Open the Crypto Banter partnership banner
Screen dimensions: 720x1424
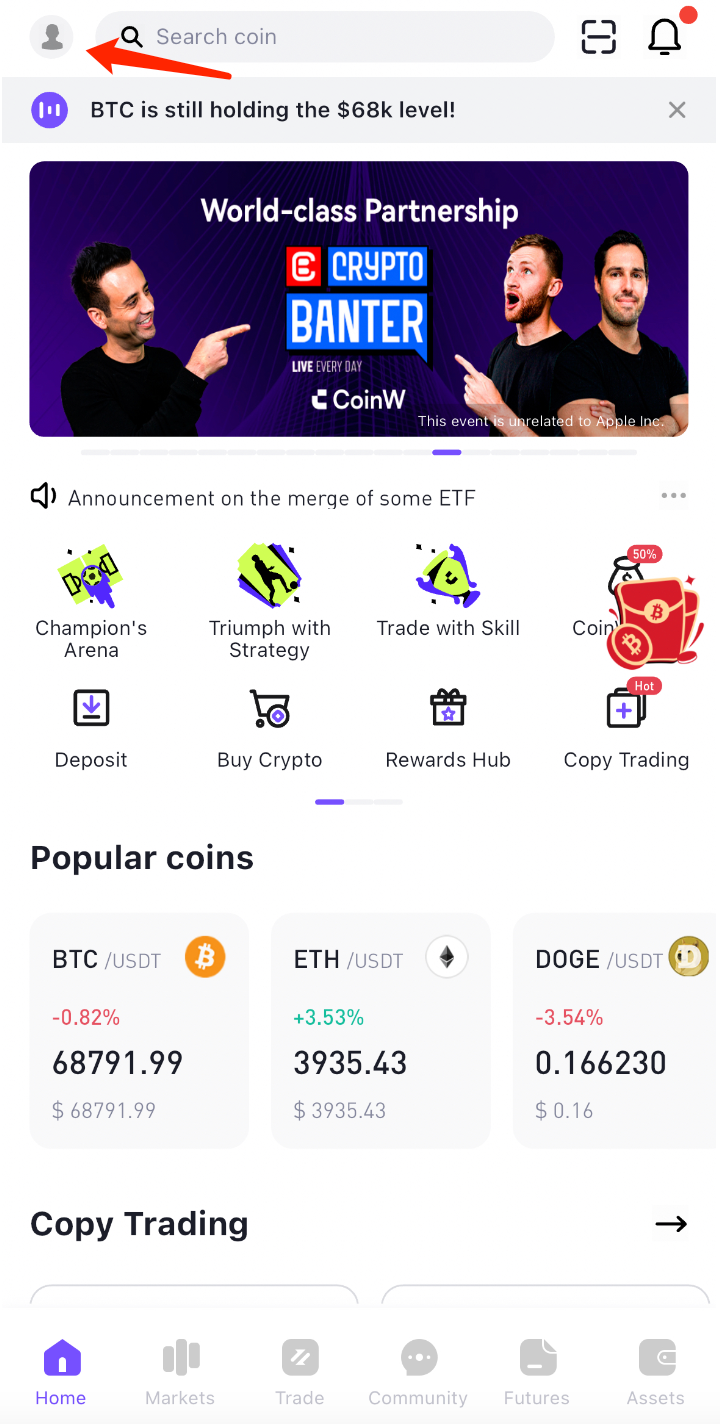tap(359, 299)
